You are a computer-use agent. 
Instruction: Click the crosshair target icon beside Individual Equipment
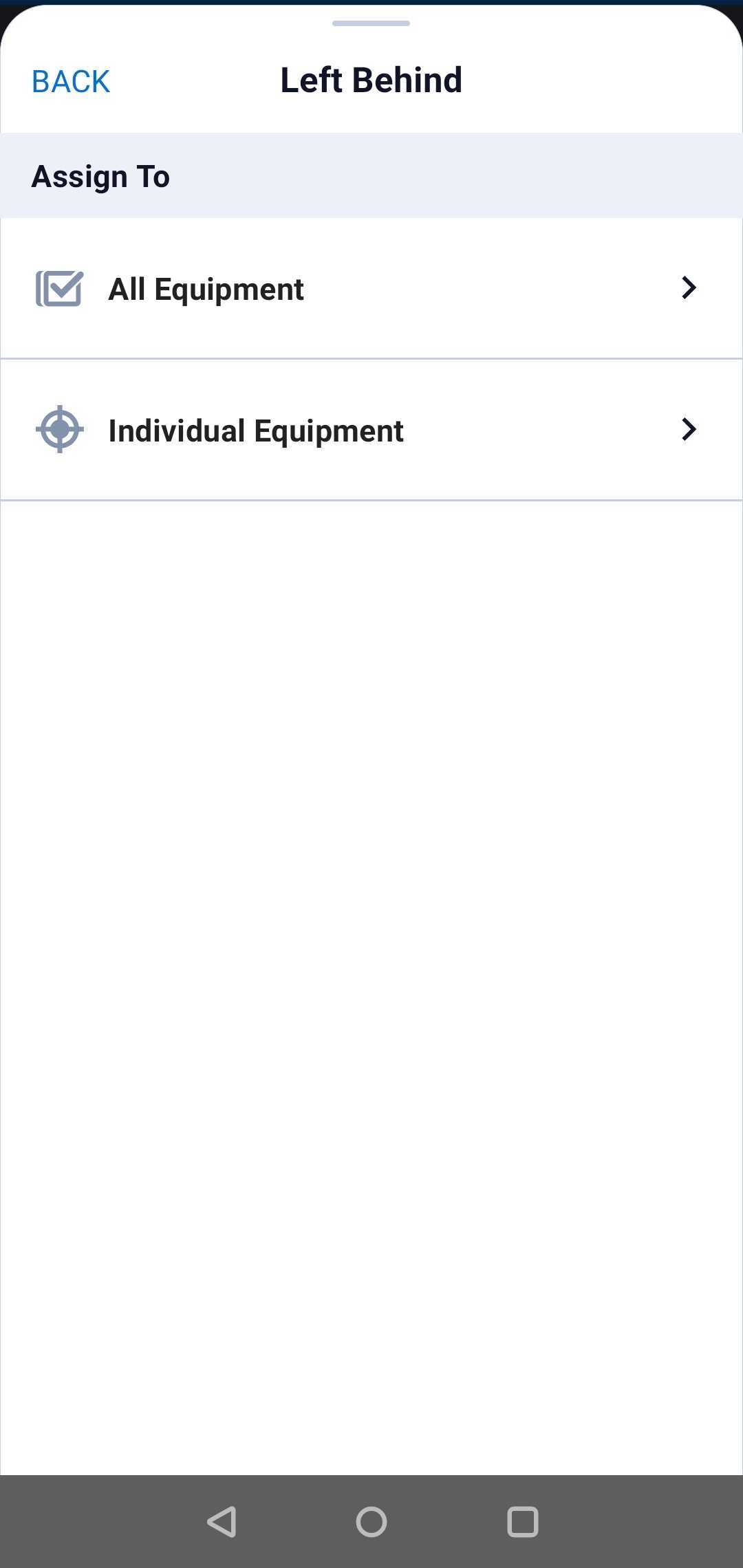click(58, 429)
